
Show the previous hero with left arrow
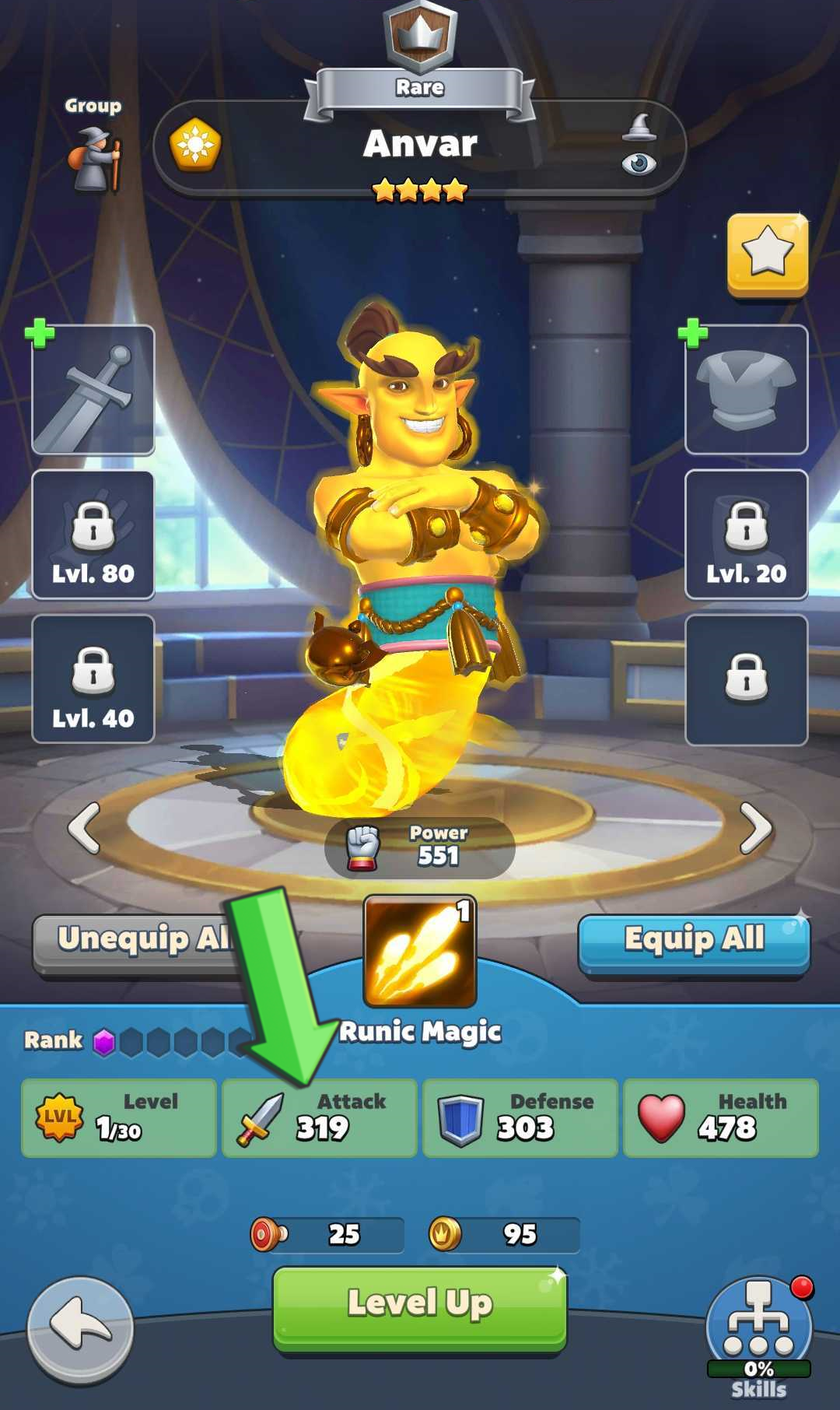tap(84, 828)
